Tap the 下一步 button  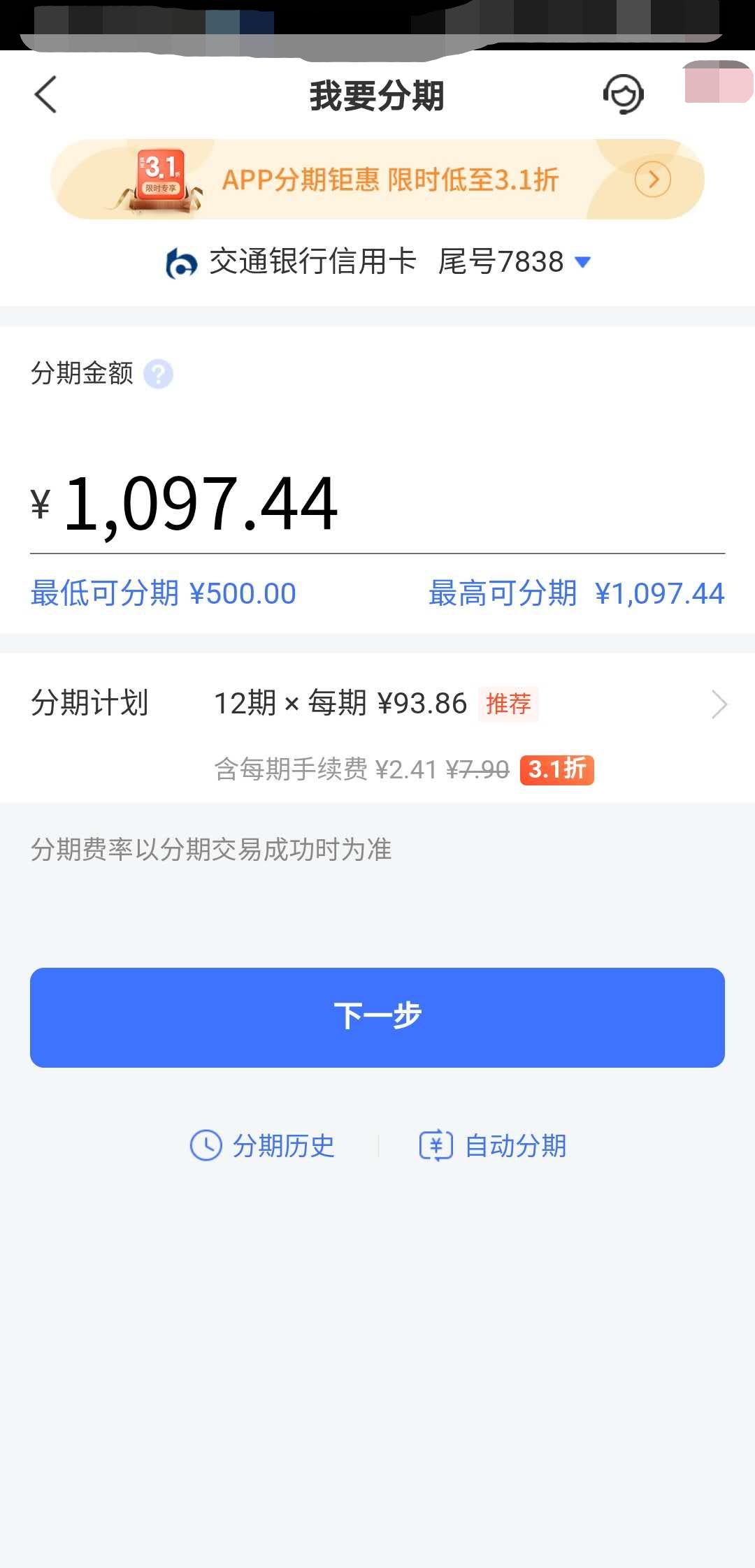coord(377,1017)
